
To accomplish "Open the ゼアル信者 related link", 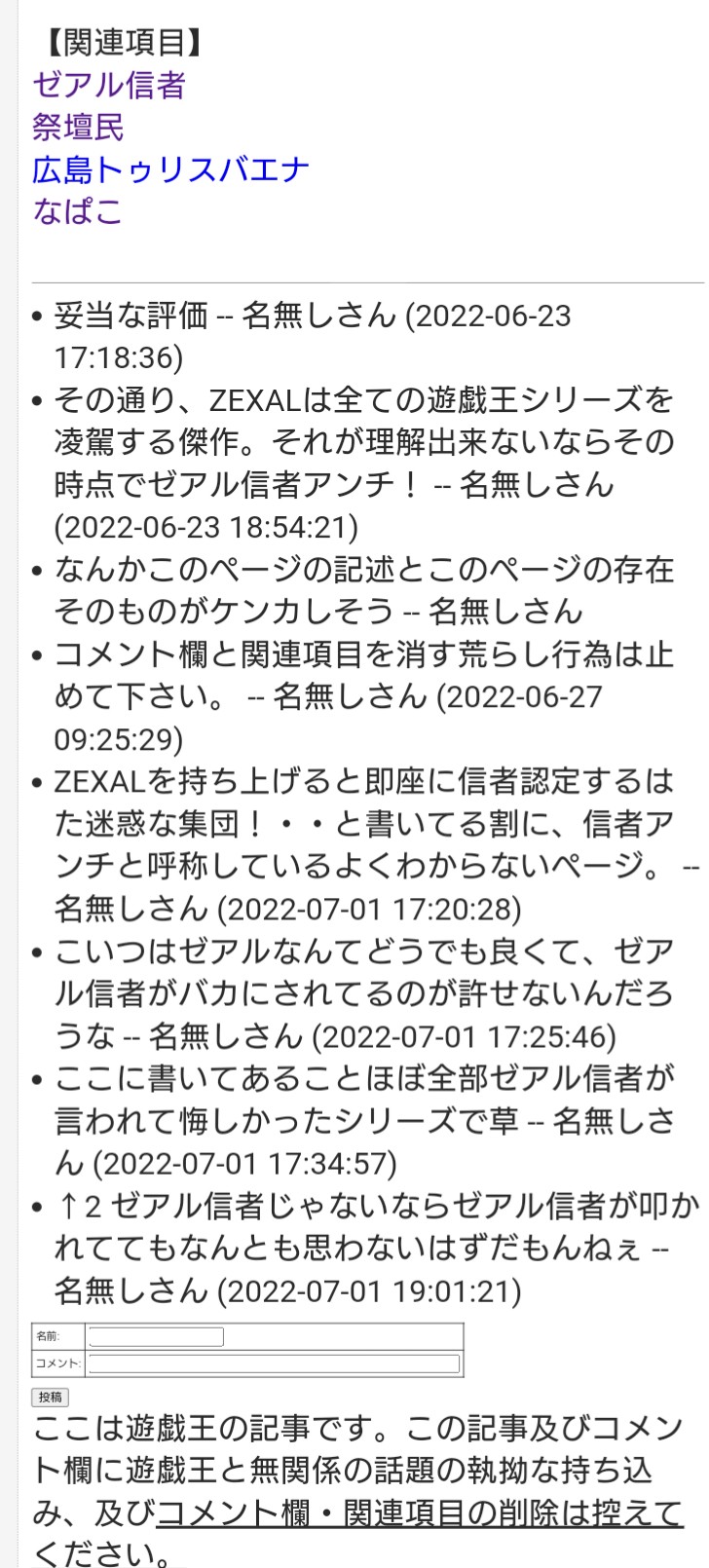I will tap(109, 86).
